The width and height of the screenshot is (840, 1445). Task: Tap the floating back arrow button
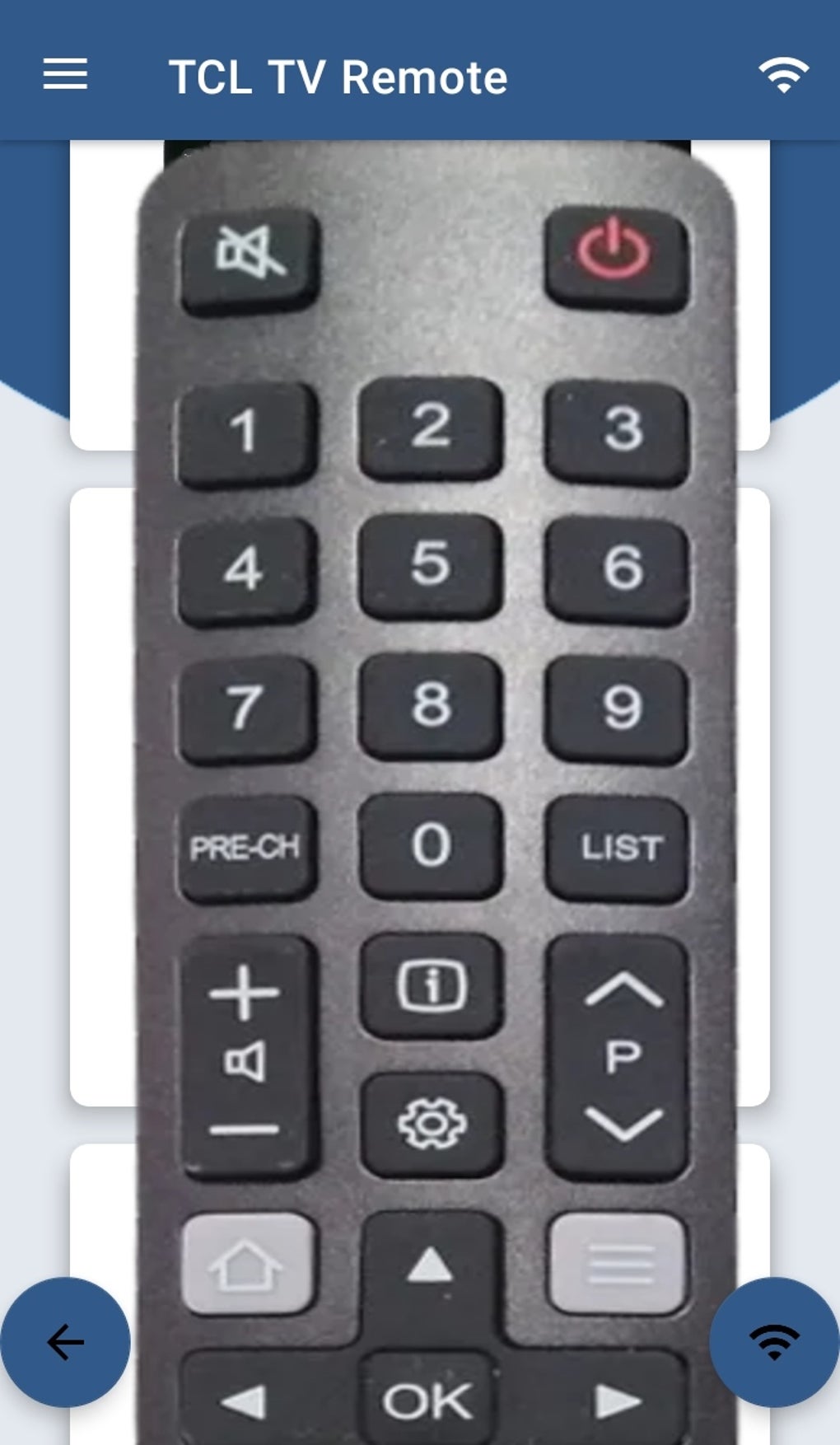coord(65,1342)
